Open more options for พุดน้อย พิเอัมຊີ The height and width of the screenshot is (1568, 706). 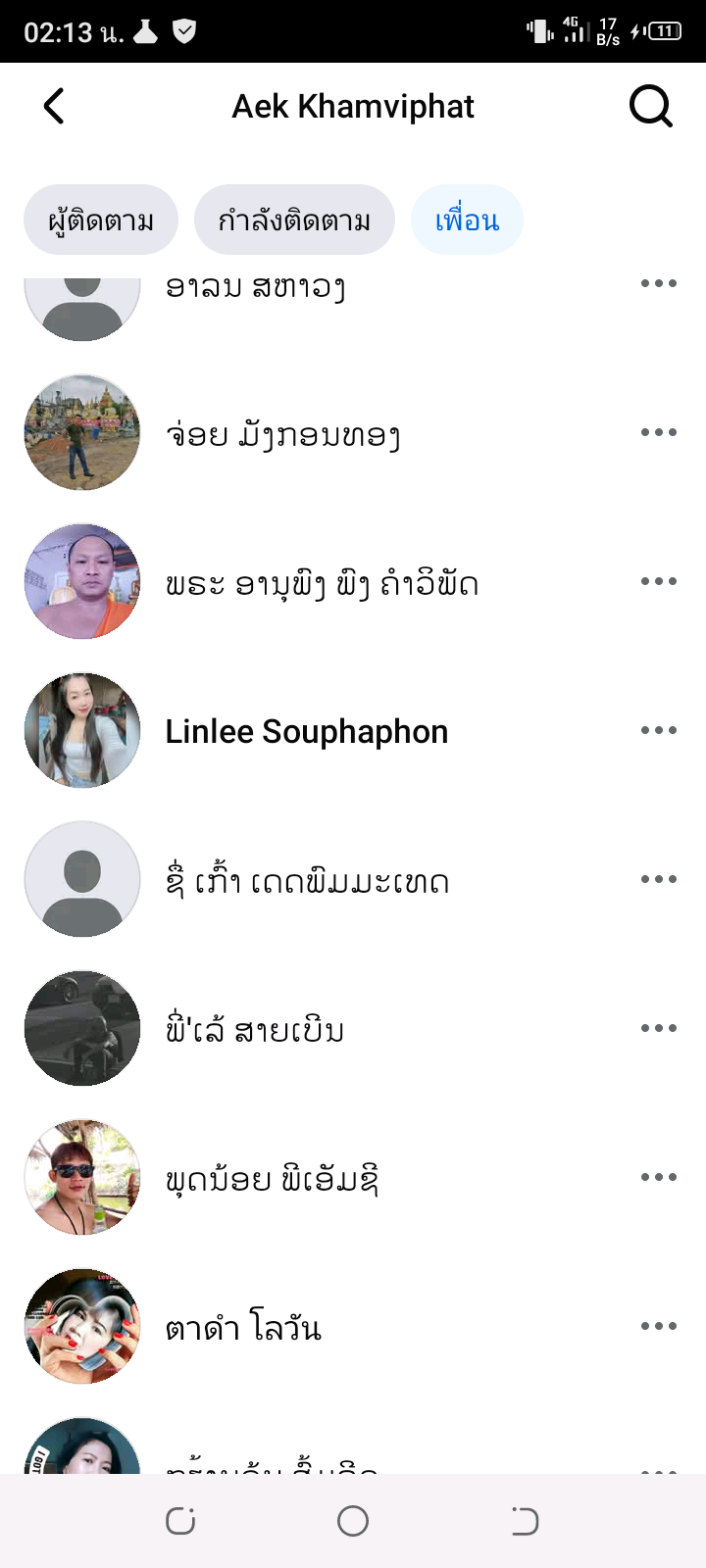[658, 1177]
